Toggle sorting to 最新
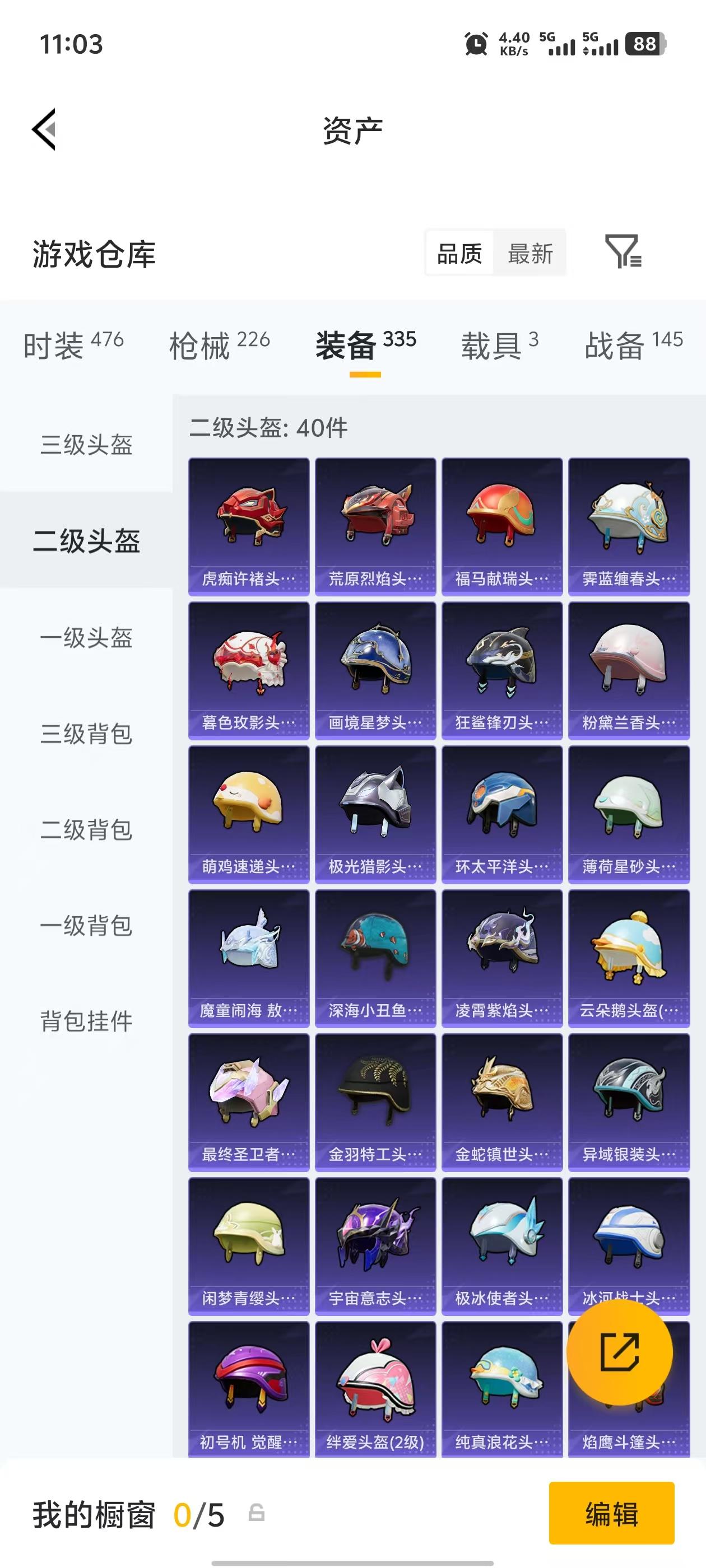The image size is (706, 1568). point(531,253)
